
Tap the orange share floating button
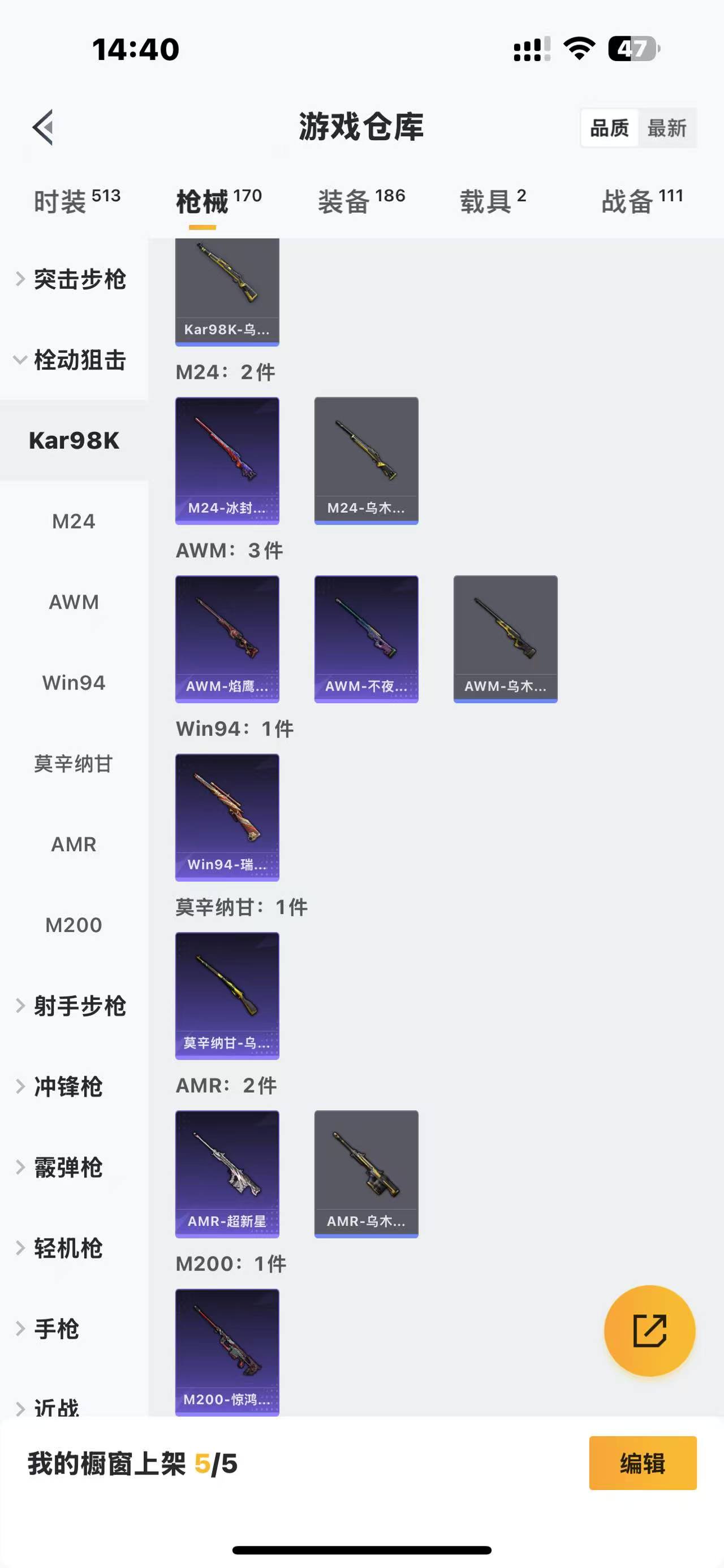(x=649, y=1331)
